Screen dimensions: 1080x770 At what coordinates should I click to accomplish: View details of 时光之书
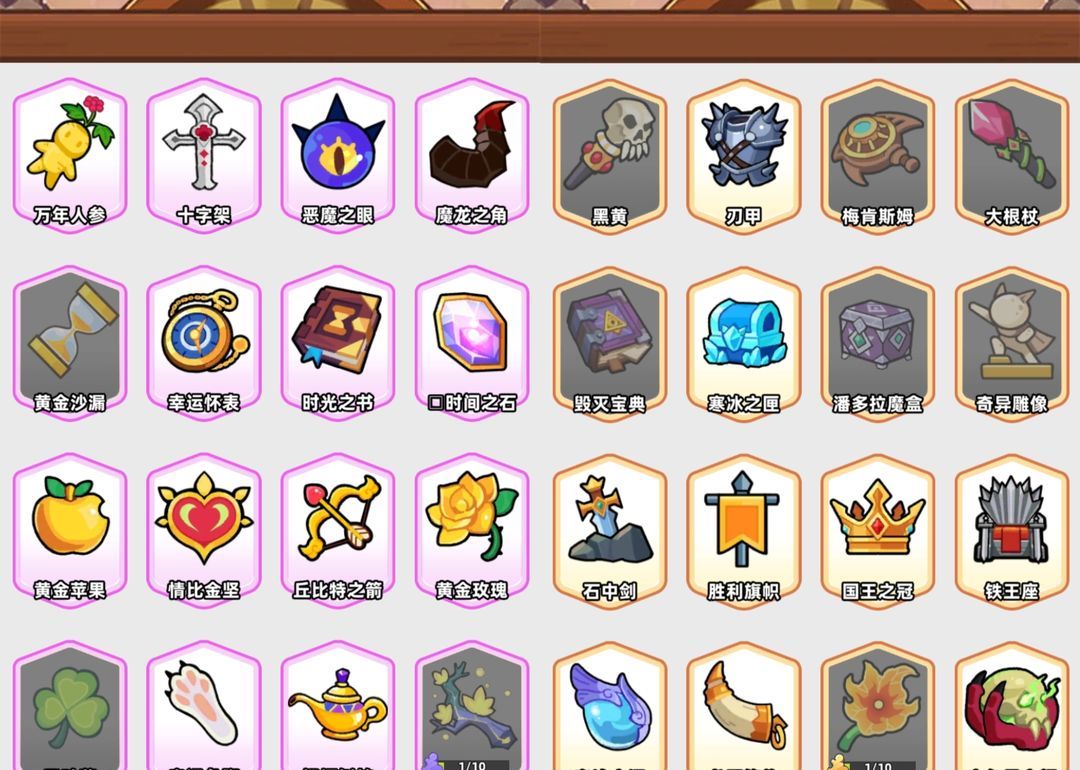[x=338, y=342]
